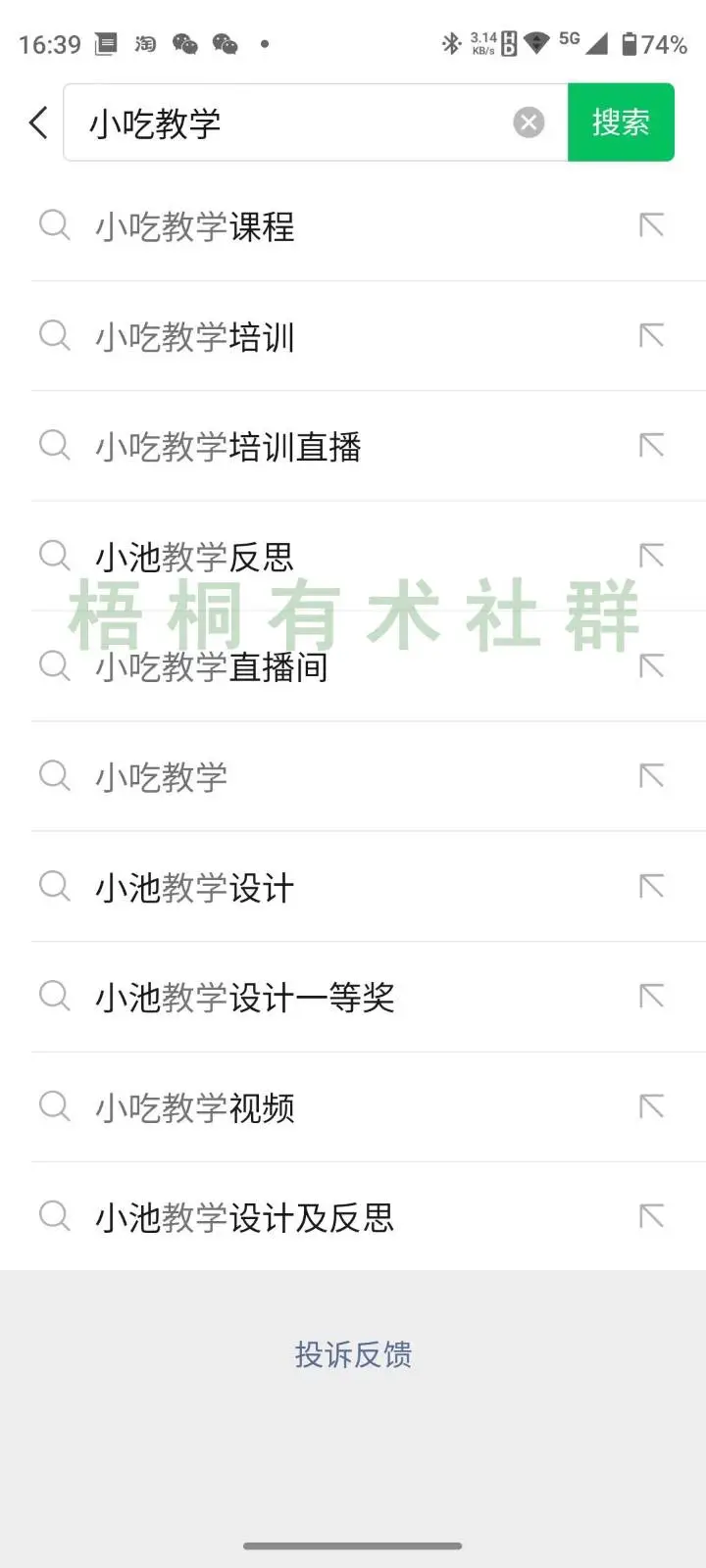
Task: Click the magnifier icon beside 小吃教学视频
Action: [x=54, y=1106]
